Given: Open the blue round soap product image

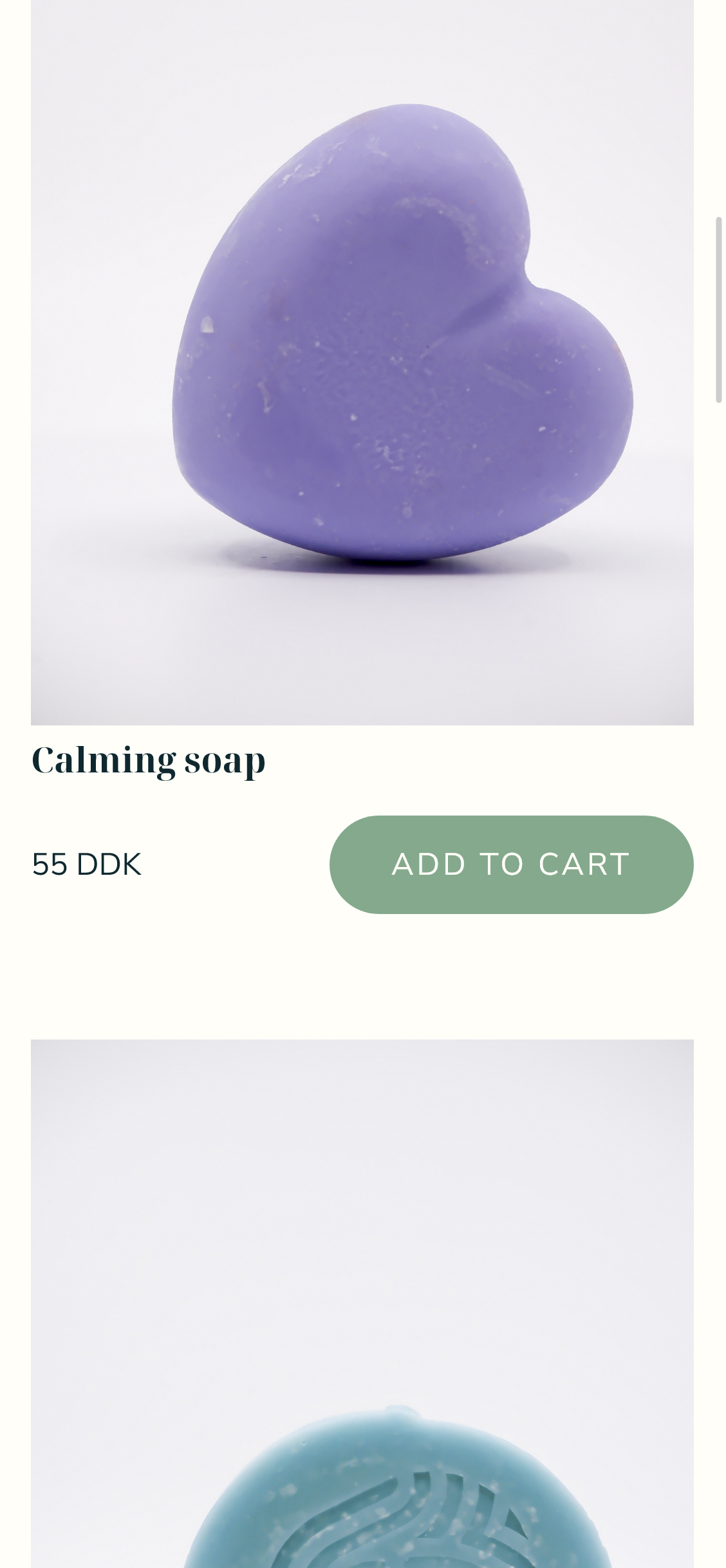Looking at the screenshot, I should pos(362,1307).
